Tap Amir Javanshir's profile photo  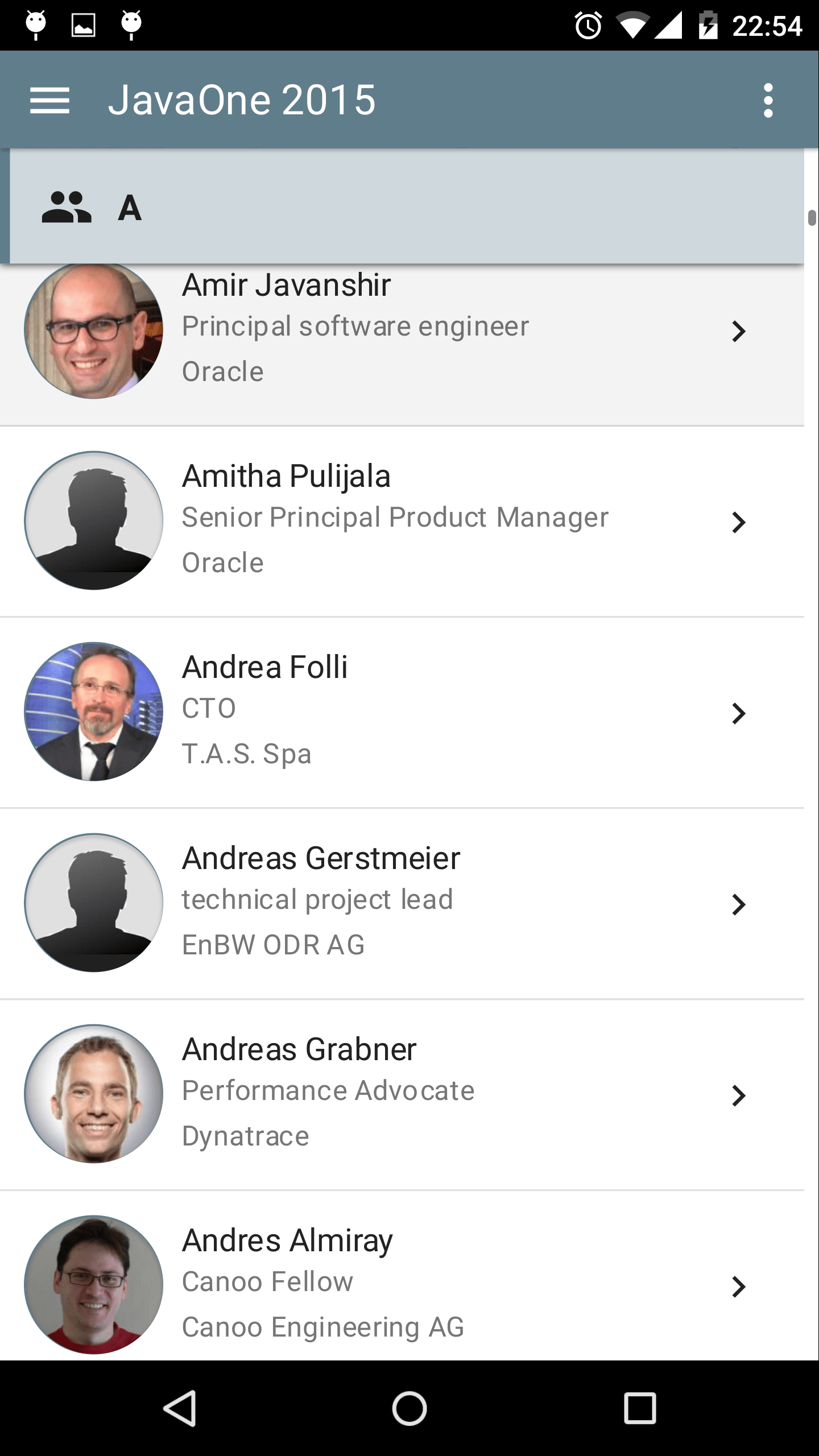93,330
